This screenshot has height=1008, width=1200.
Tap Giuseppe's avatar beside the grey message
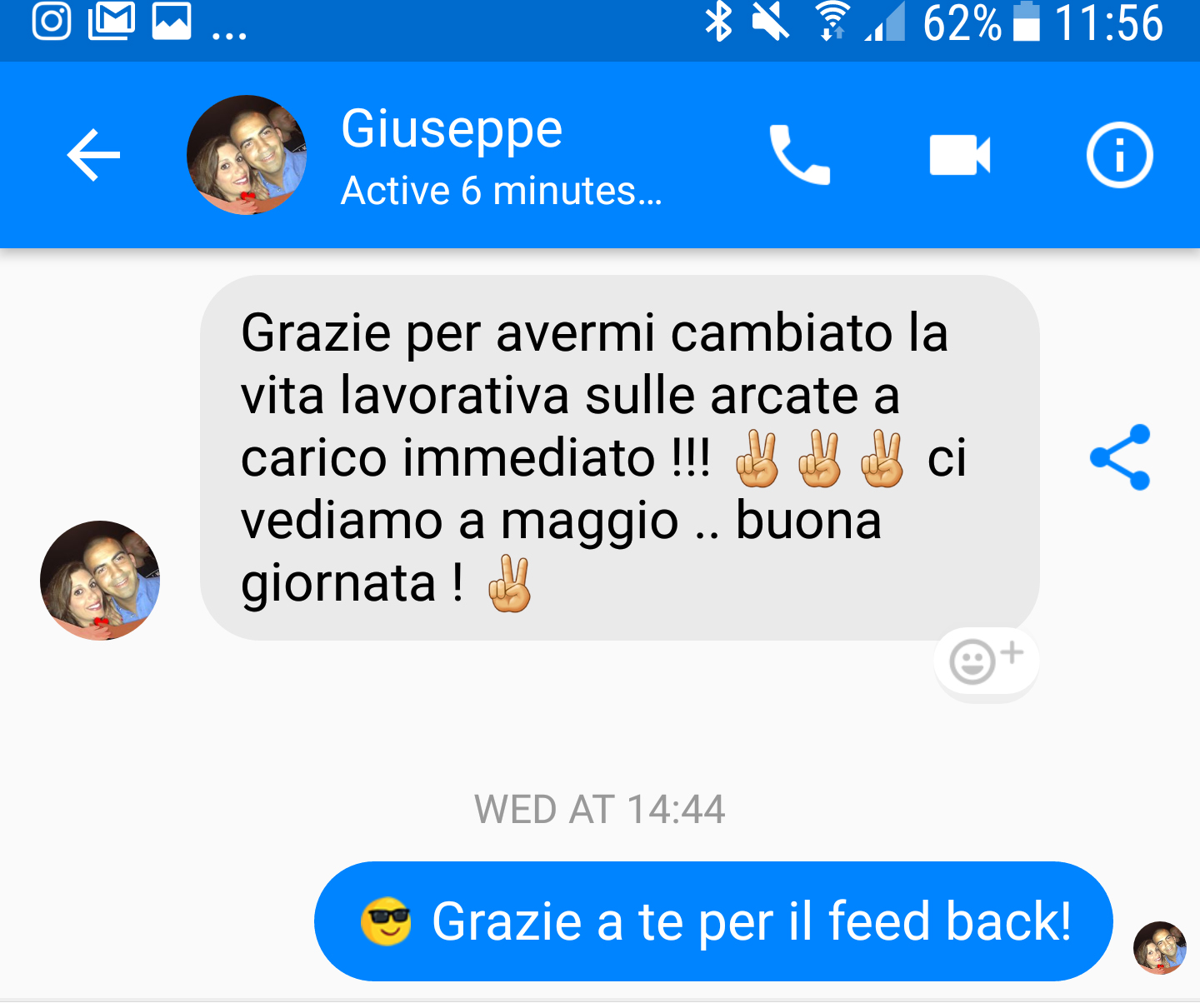tap(100, 581)
